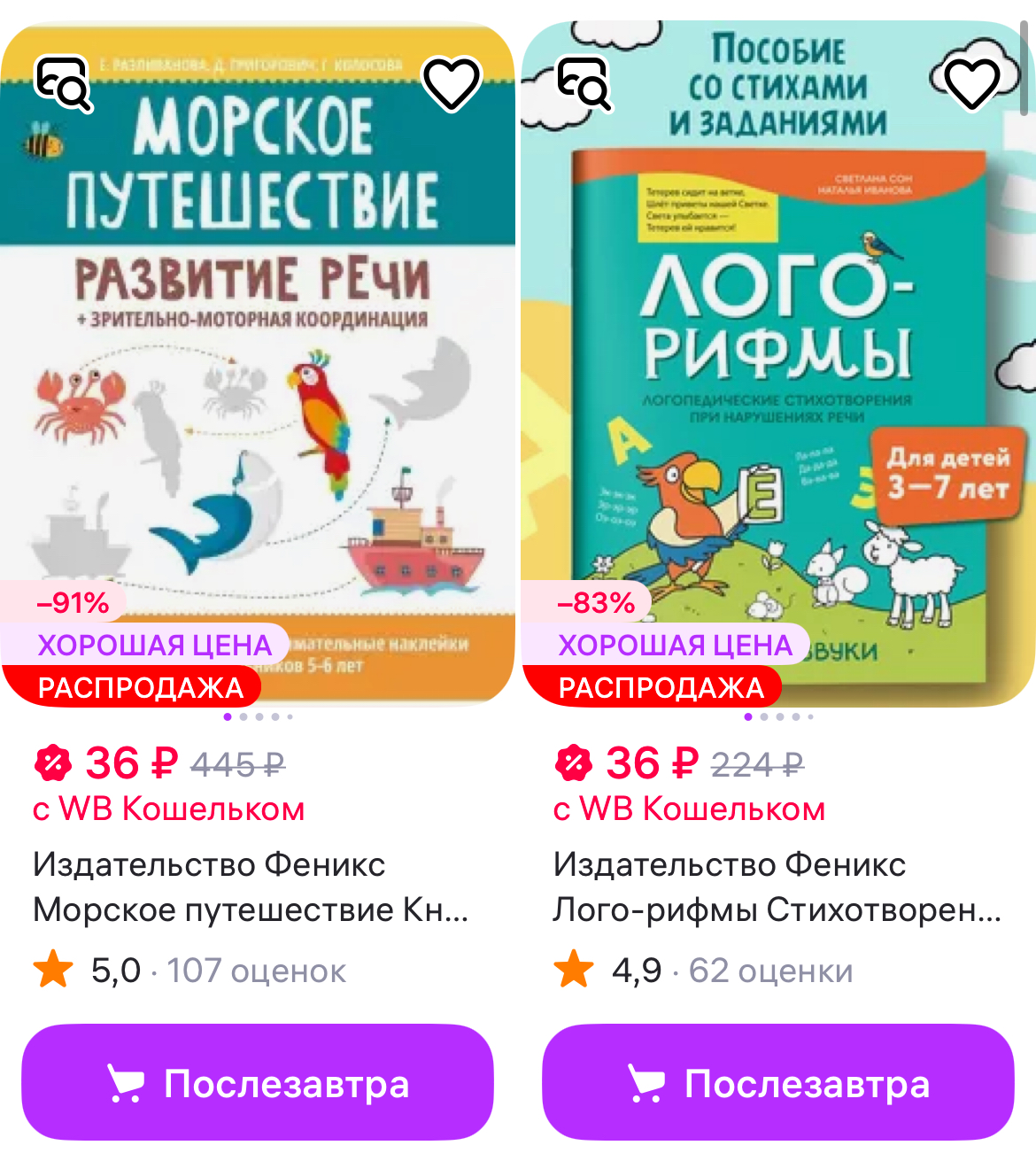The width and height of the screenshot is (1036, 1153).
Task: Add Лого-рифмы book to favorites
Action: (x=972, y=84)
